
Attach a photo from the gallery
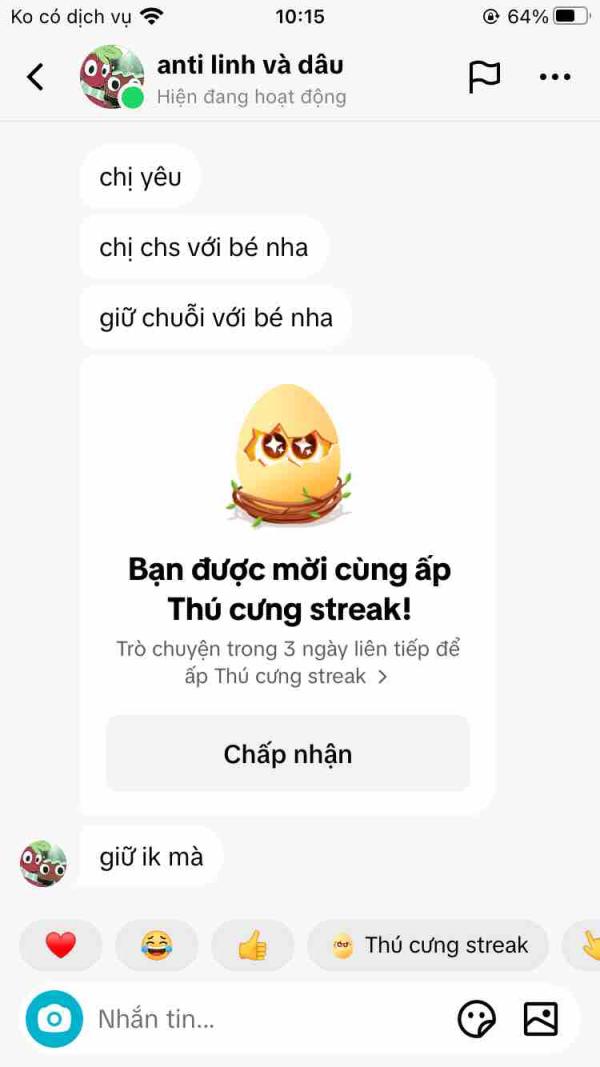(541, 1019)
